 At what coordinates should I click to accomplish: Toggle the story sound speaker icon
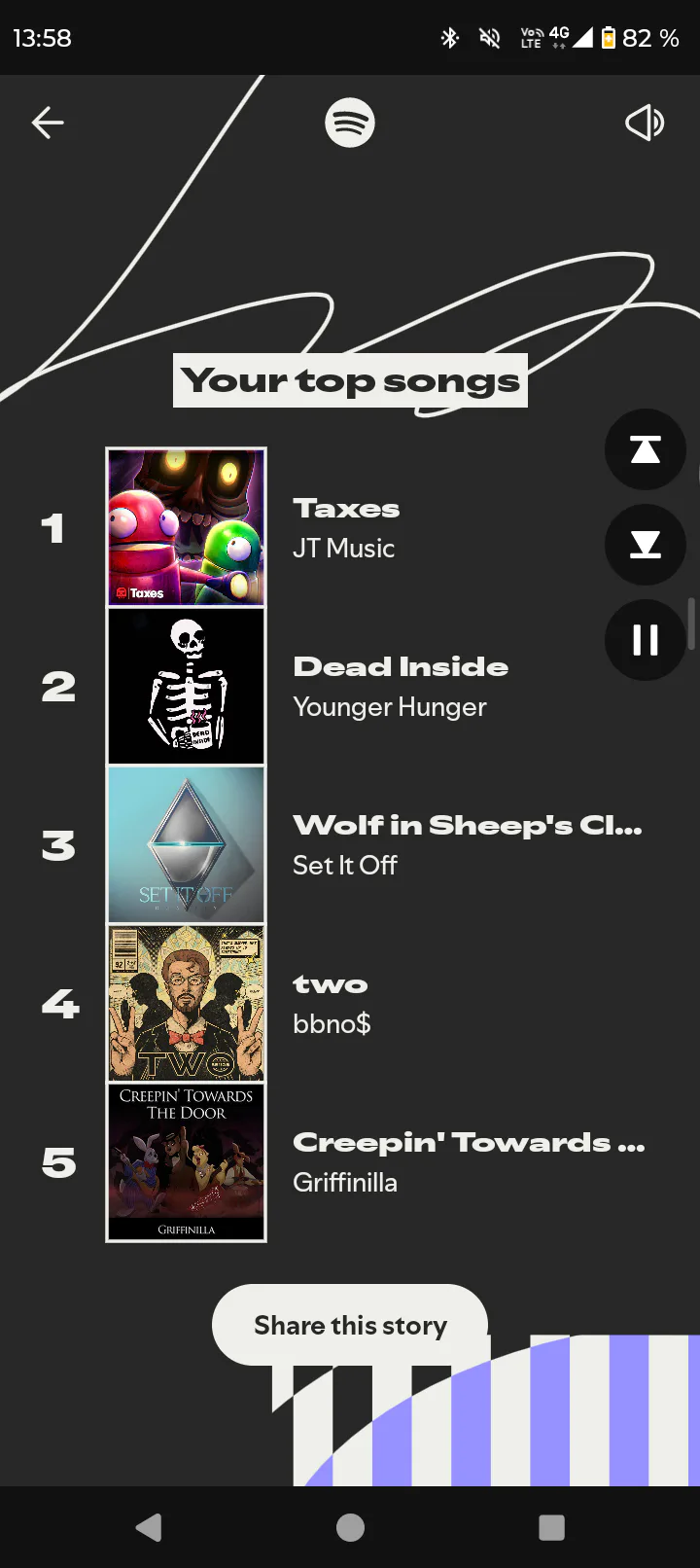tap(644, 124)
